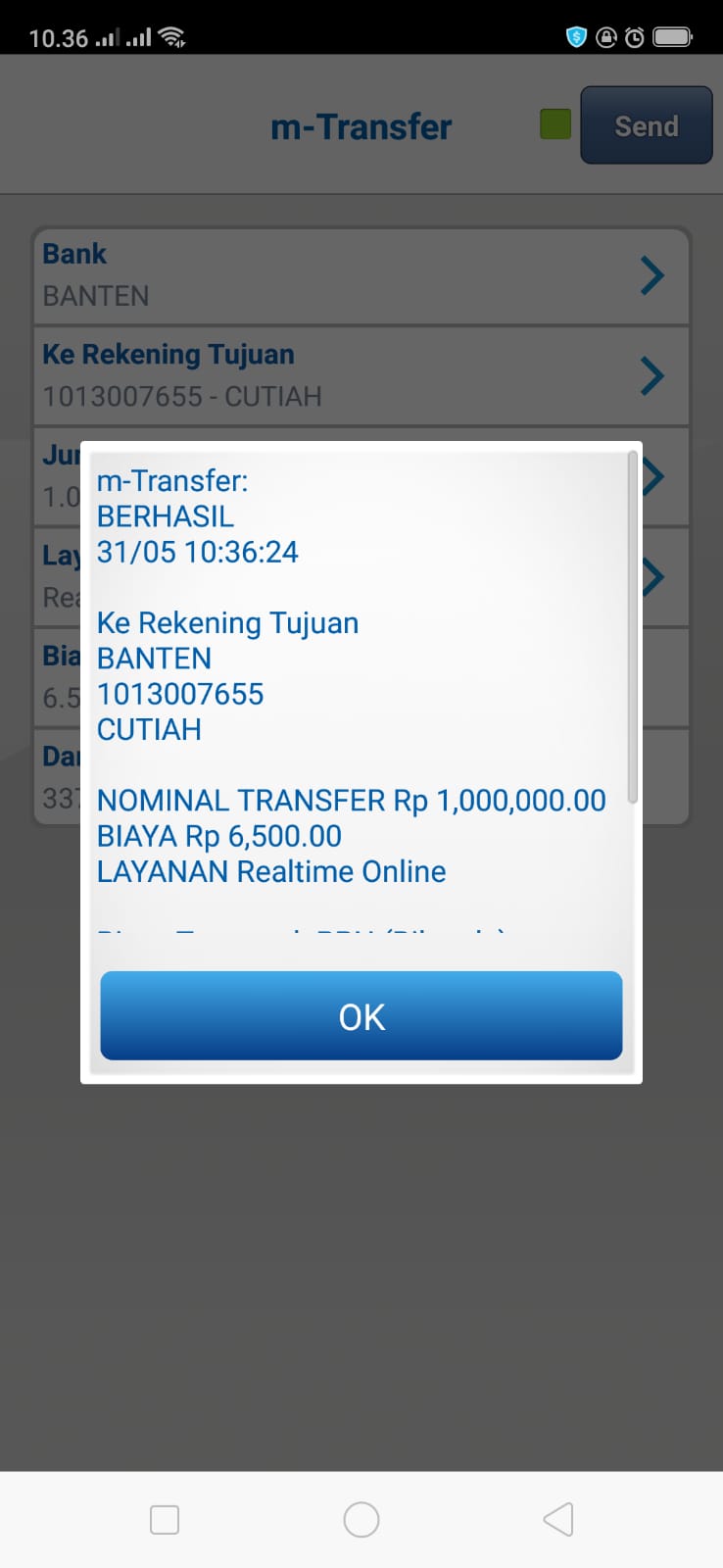Open the recent apps view
This screenshot has width=723, height=1568.
pos(165,1520)
